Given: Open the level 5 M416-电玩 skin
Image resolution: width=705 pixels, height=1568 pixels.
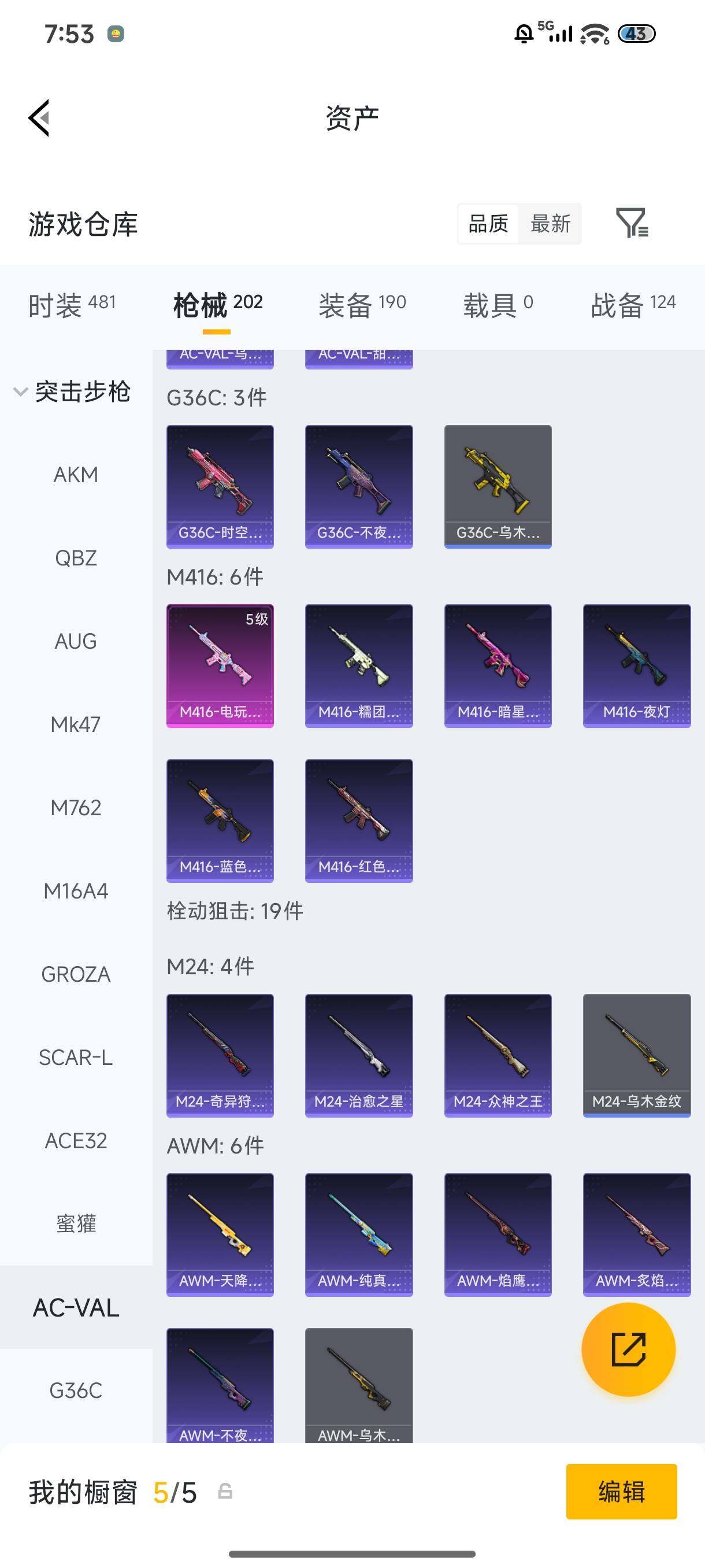Looking at the screenshot, I should coord(220,666).
